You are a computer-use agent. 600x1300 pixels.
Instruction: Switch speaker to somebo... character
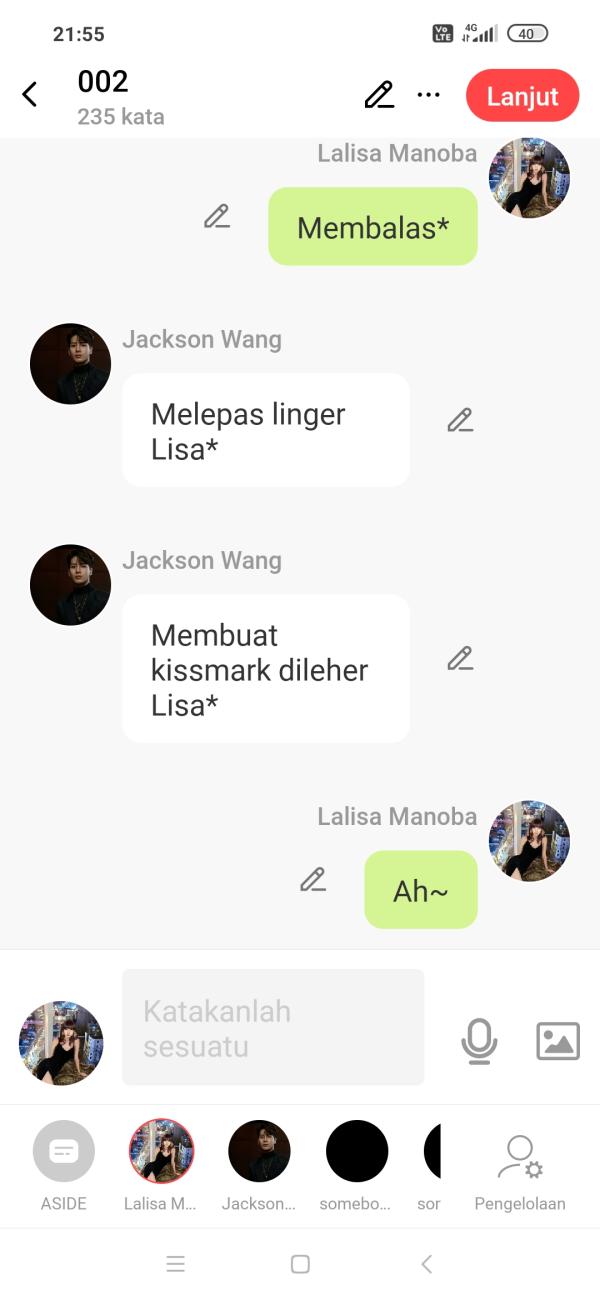[357, 1152]
